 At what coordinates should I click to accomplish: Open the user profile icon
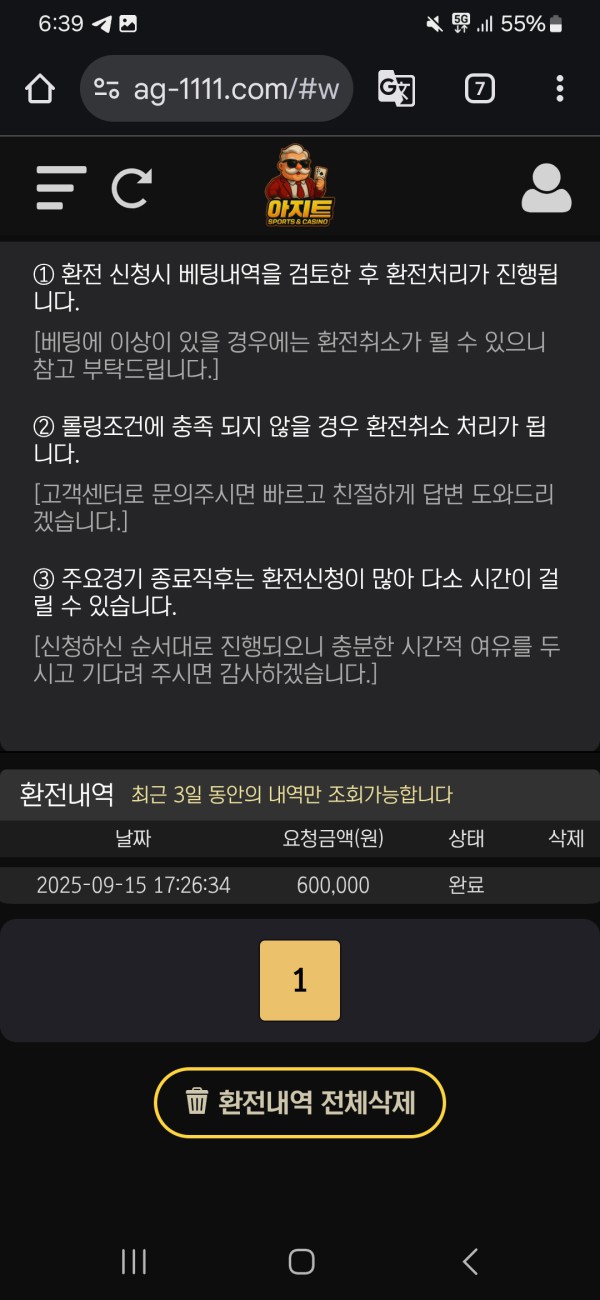point(546,187)
